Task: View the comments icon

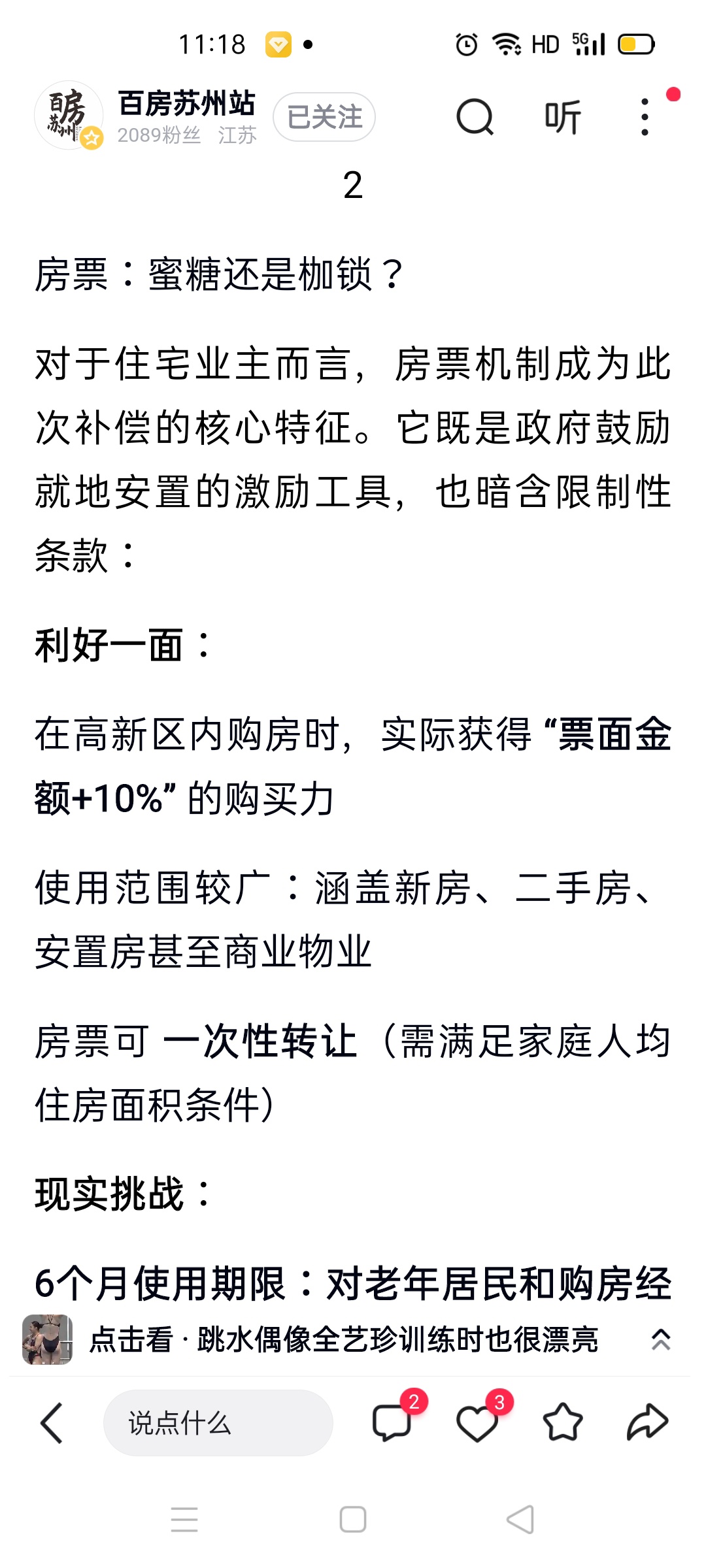Action: 392,1422
